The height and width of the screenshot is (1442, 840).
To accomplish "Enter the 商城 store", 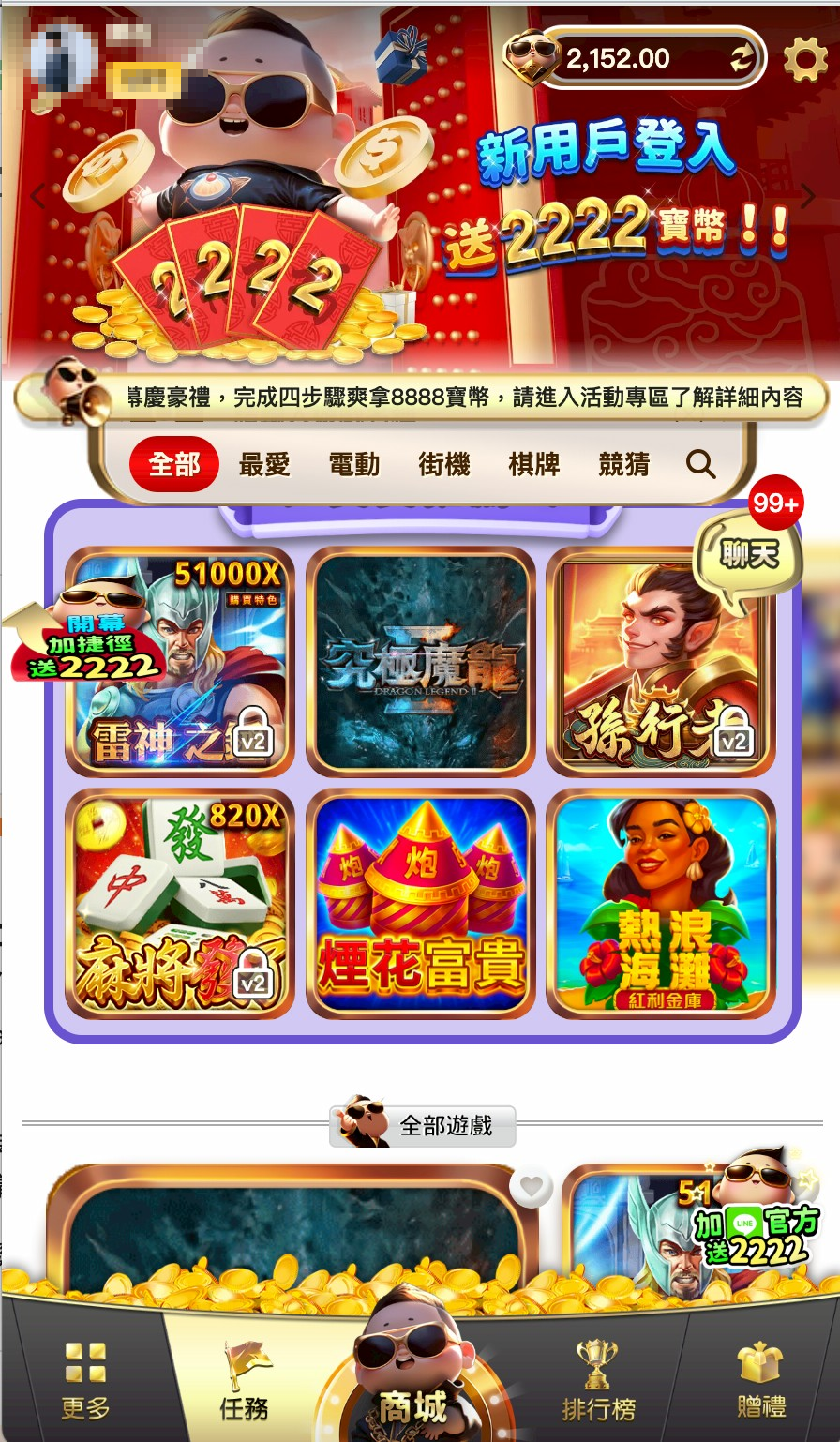I will 413,1388.
